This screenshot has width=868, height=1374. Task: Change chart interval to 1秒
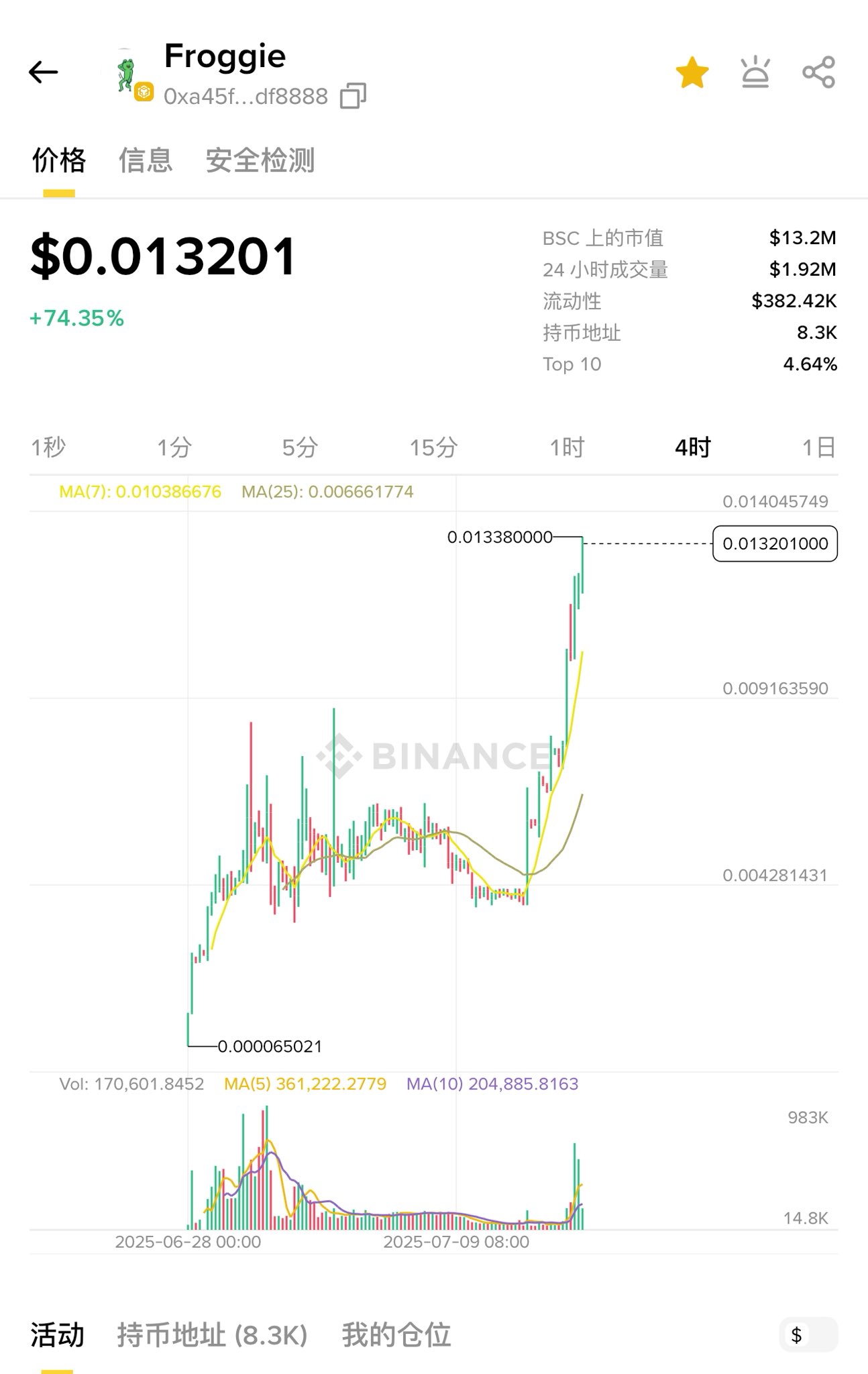48,447
